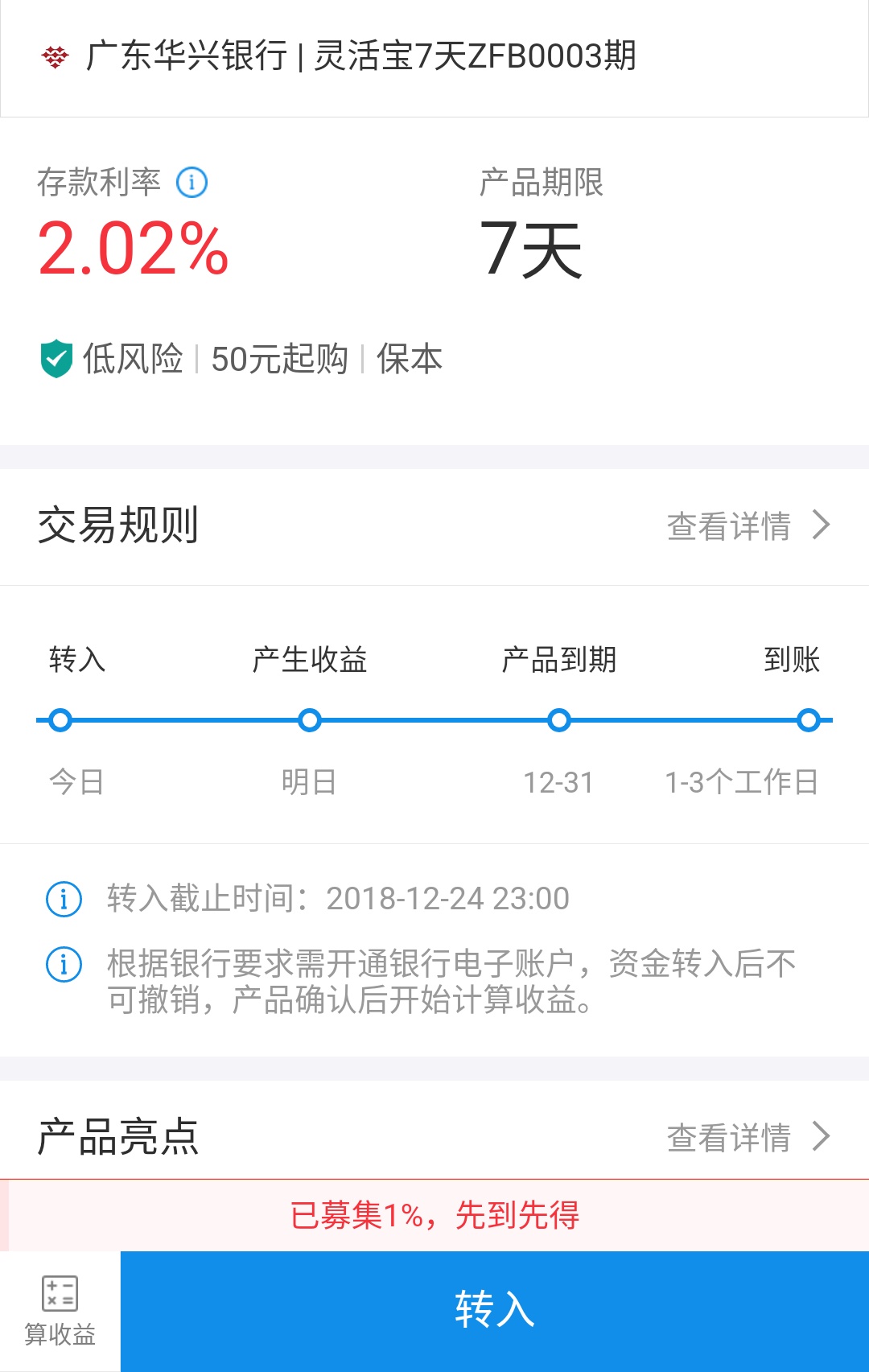869x1372 pixels.
Task: Tap the 转入 node on the timeline
Action: coord(60,720)
